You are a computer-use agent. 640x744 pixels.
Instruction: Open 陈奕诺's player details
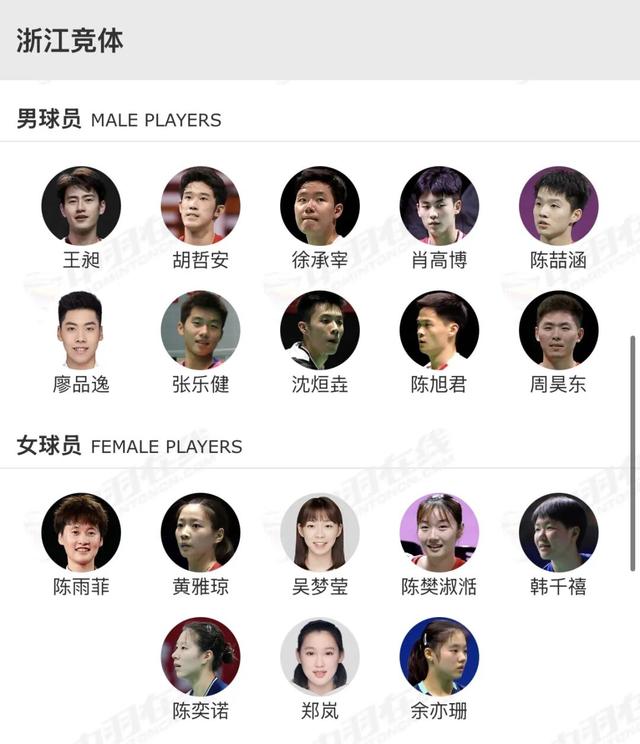click(x=201, y=657)
